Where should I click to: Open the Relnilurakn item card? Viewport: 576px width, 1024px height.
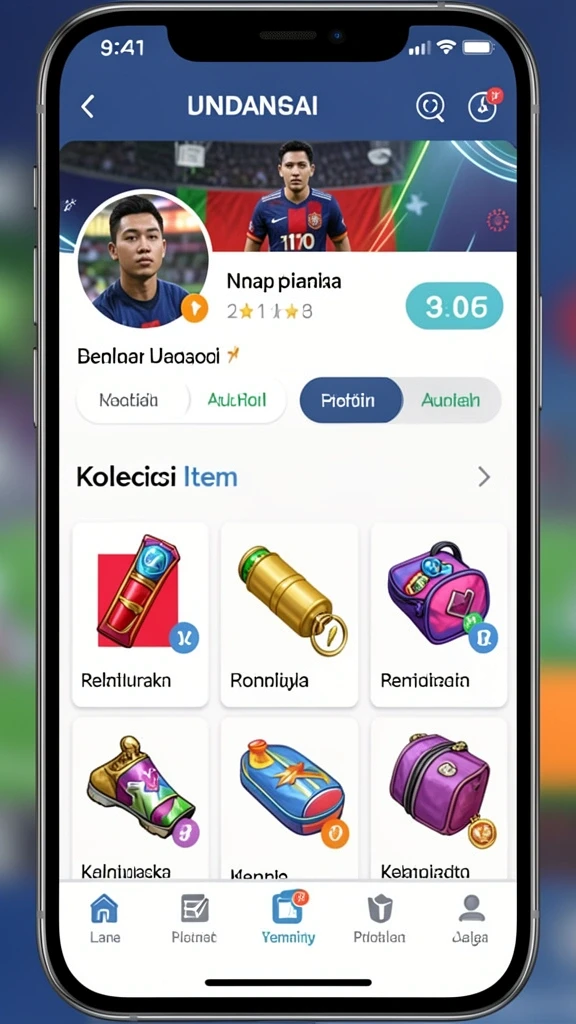(140, 615)
